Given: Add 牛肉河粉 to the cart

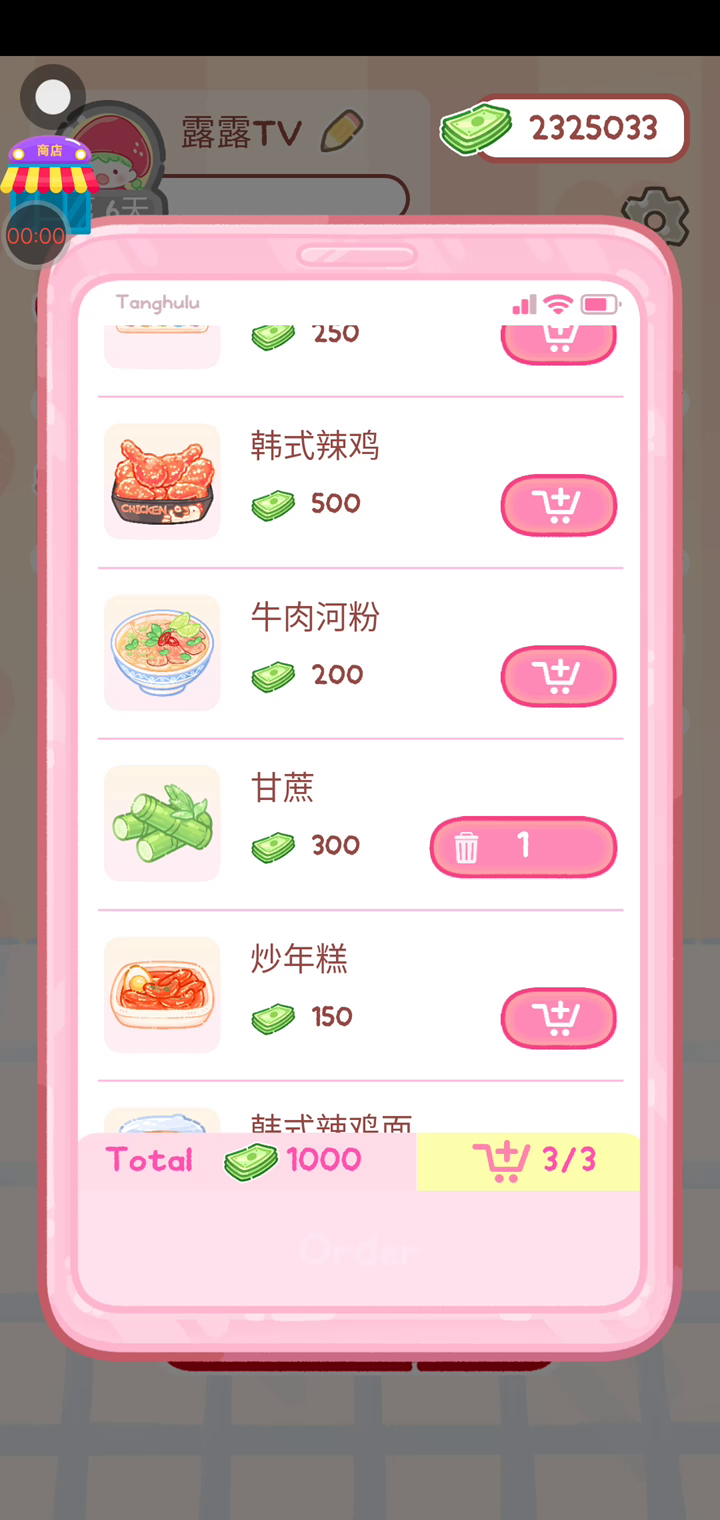Looking at the screenshot, I should pos(558,677).
